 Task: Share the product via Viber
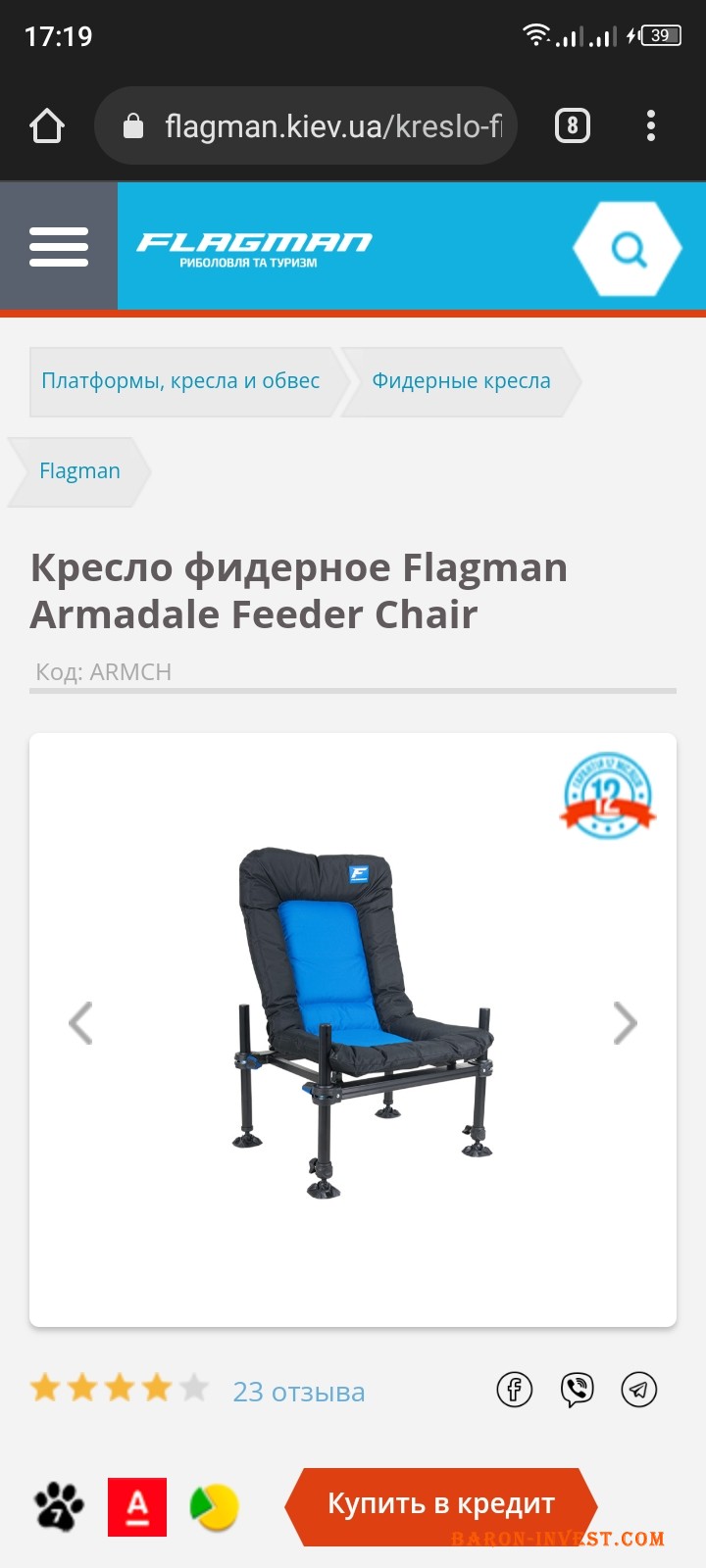point(577,1390)
